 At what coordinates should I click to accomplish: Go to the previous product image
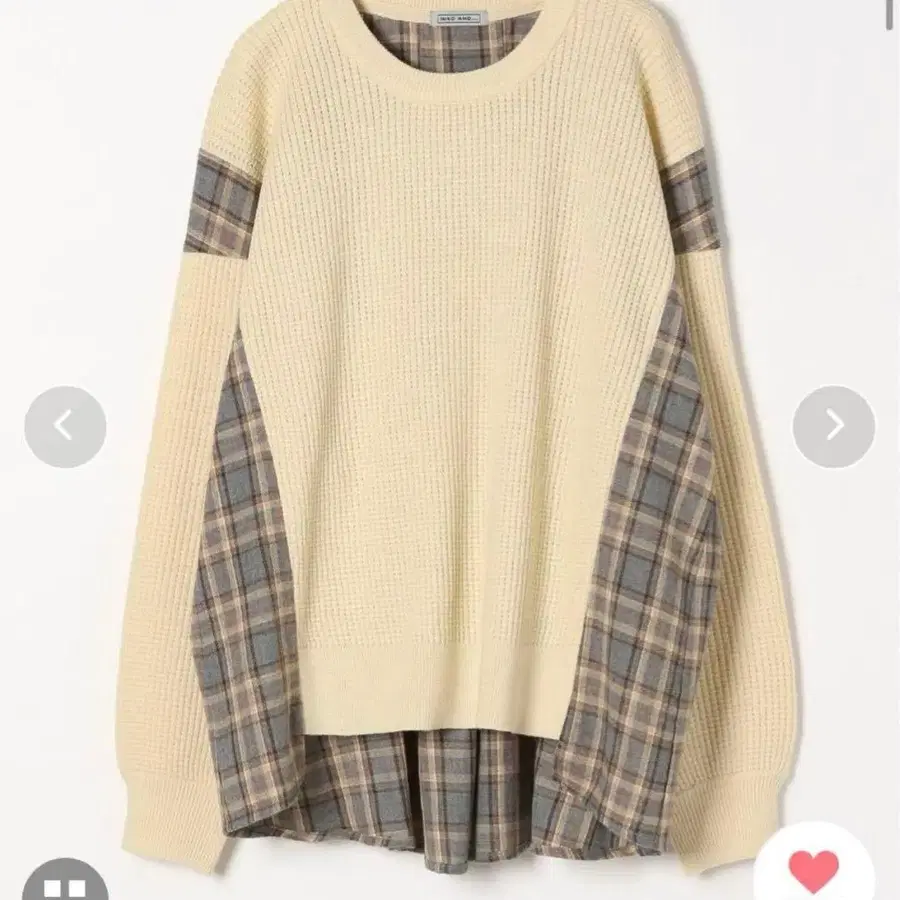[65, 427]
